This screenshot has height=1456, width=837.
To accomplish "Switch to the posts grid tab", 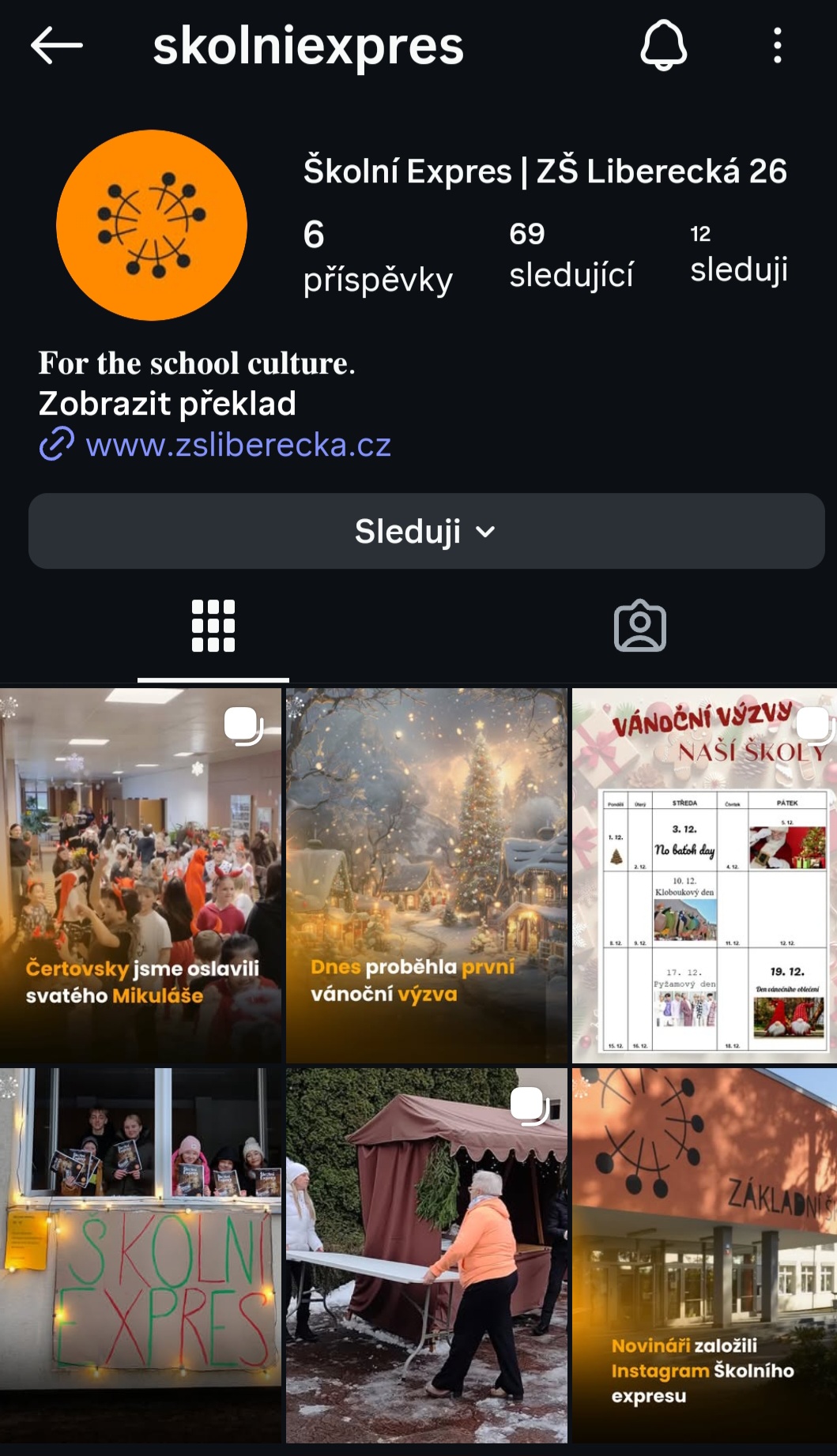I will 213,626.
